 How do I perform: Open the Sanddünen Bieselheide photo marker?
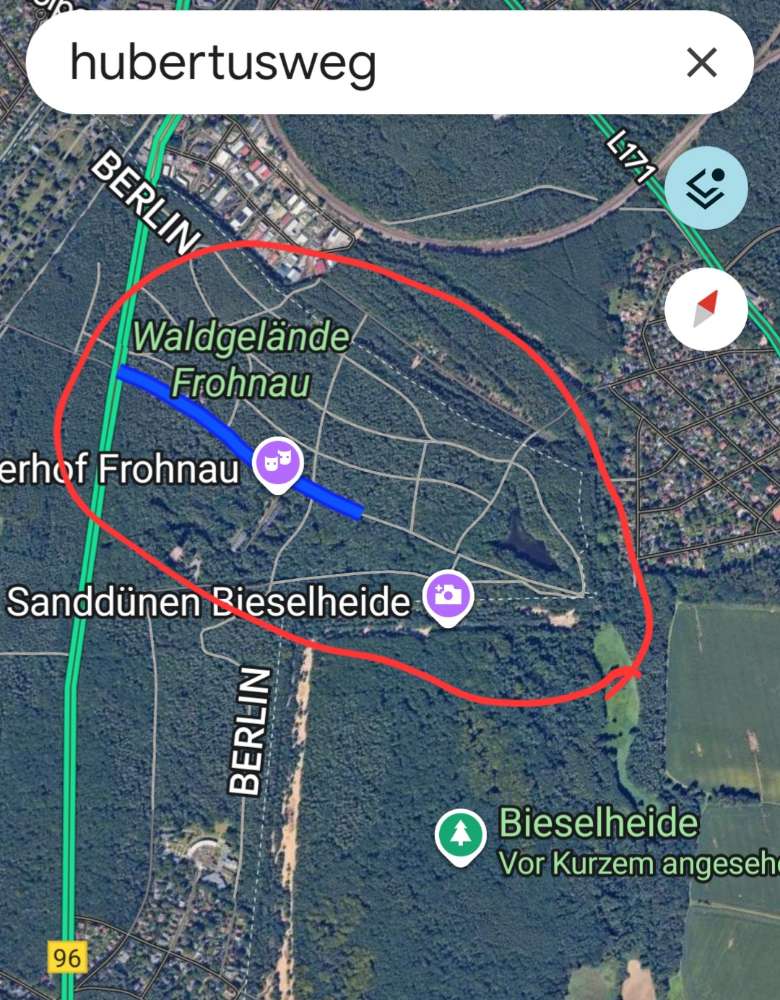449,596
